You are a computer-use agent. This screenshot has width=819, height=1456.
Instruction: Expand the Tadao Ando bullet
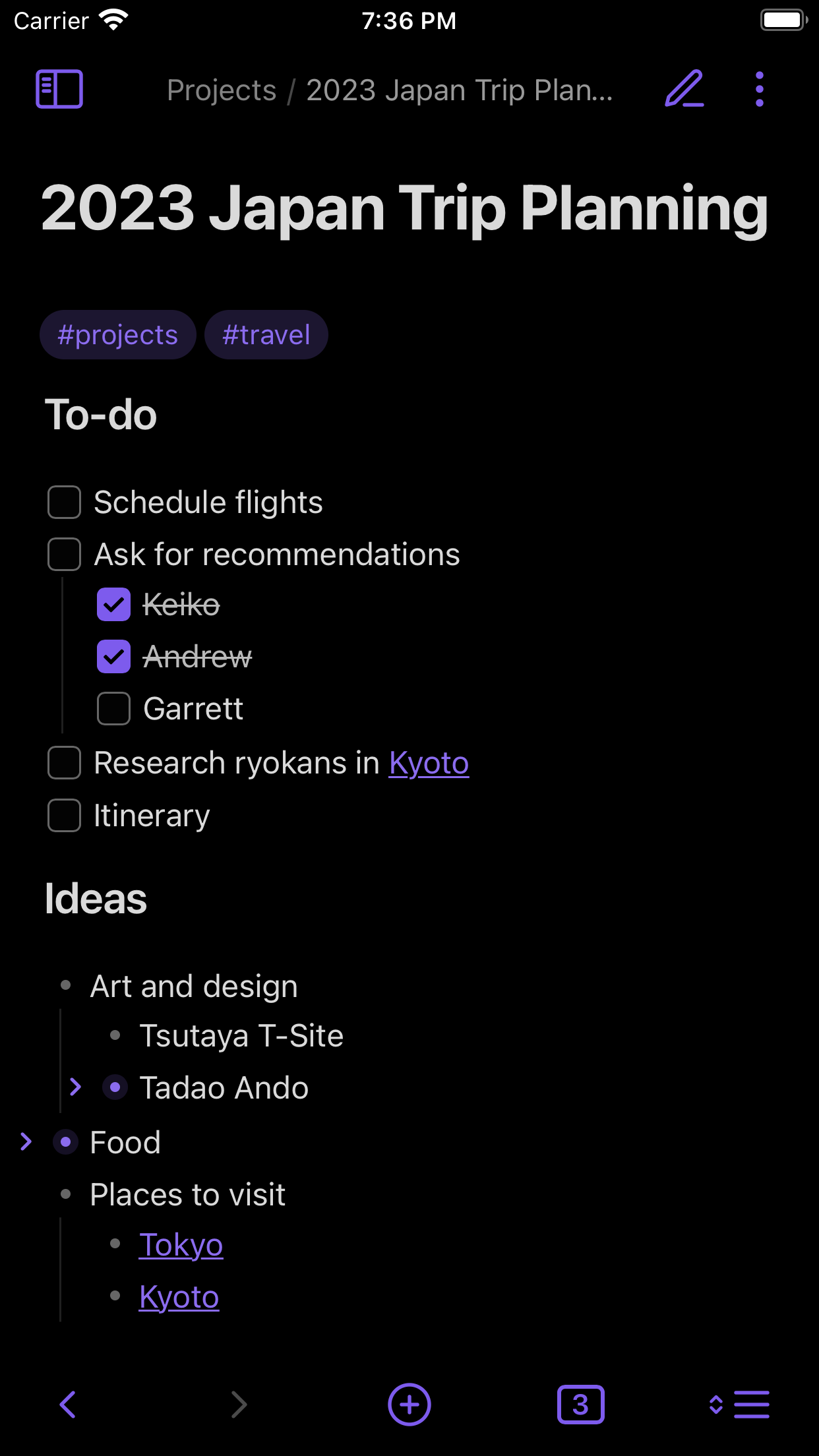(75, 1087)
